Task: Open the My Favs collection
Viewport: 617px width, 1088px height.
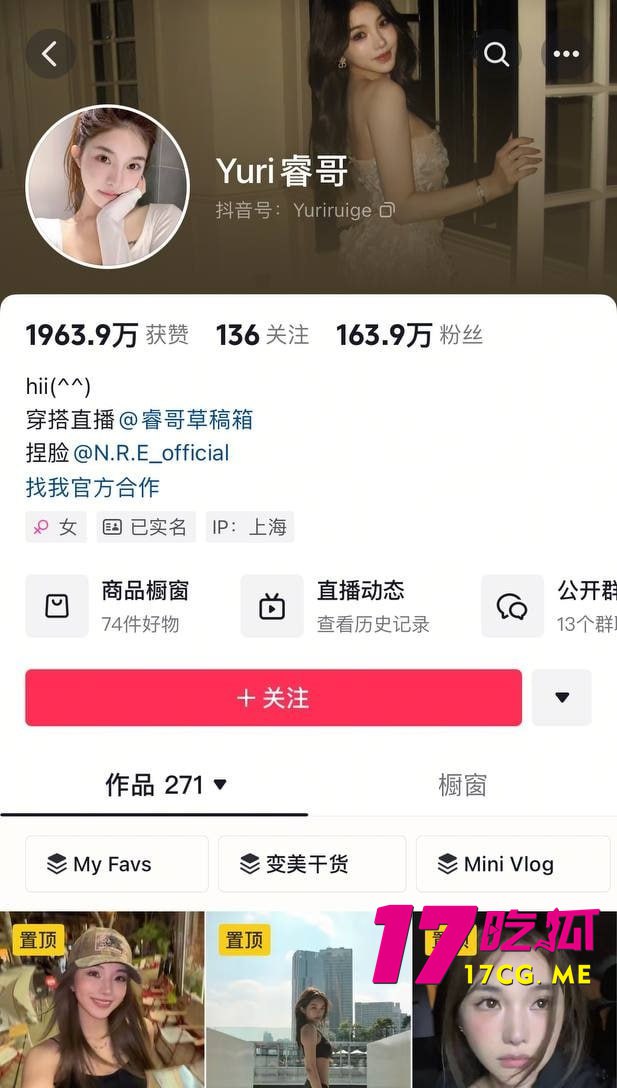Action: tap(116, 864)
